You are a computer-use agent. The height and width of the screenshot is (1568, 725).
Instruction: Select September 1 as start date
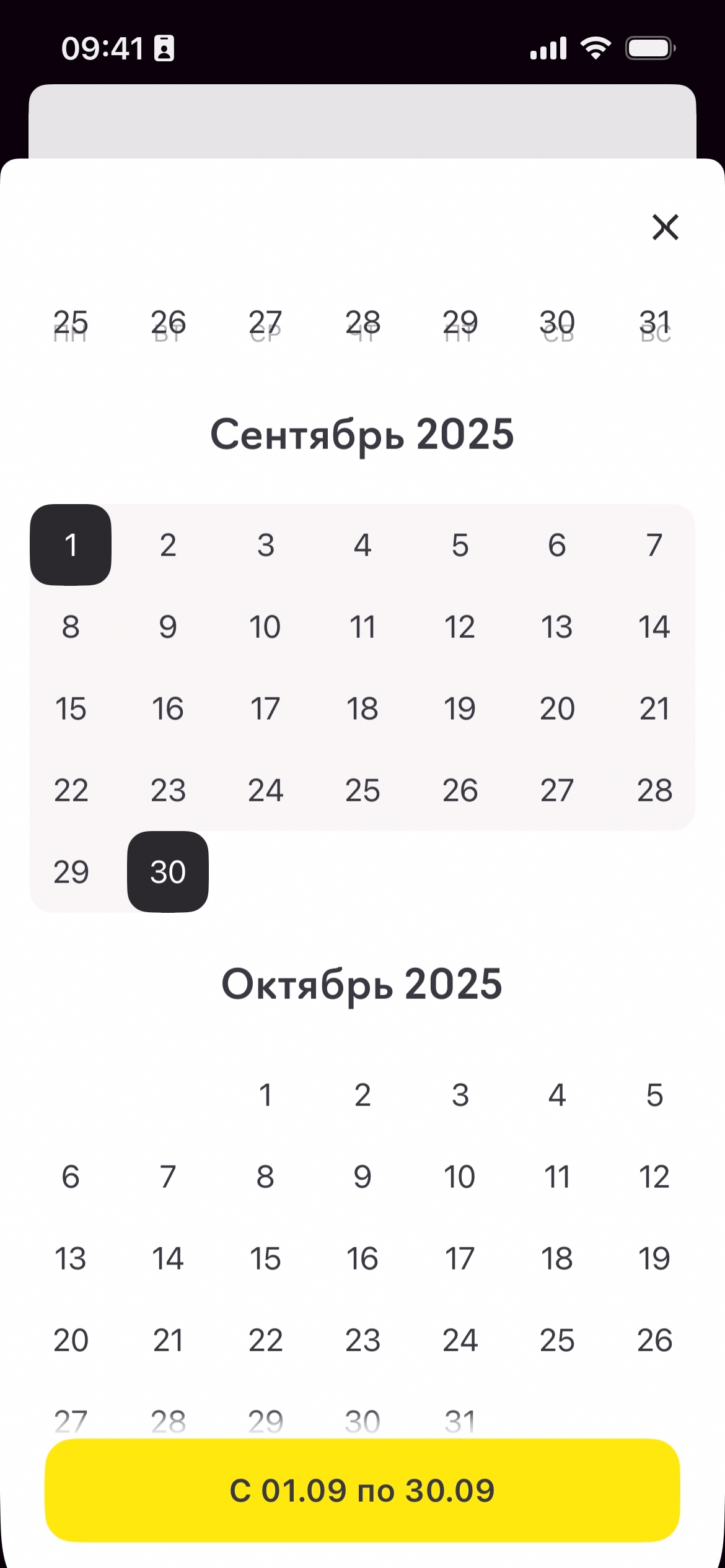coord(71,545)
